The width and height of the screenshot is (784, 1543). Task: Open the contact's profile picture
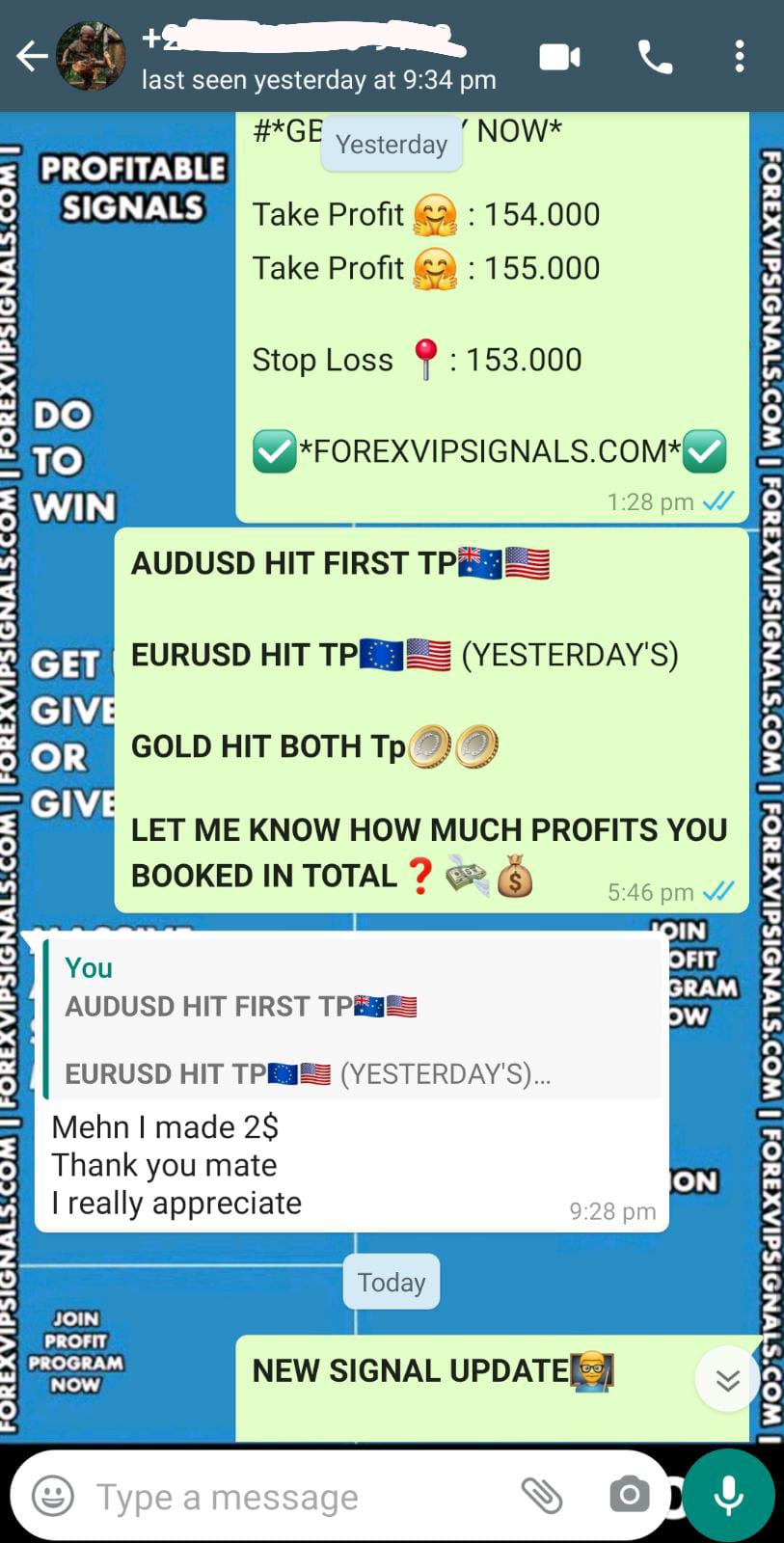click(x=91, y=57)
